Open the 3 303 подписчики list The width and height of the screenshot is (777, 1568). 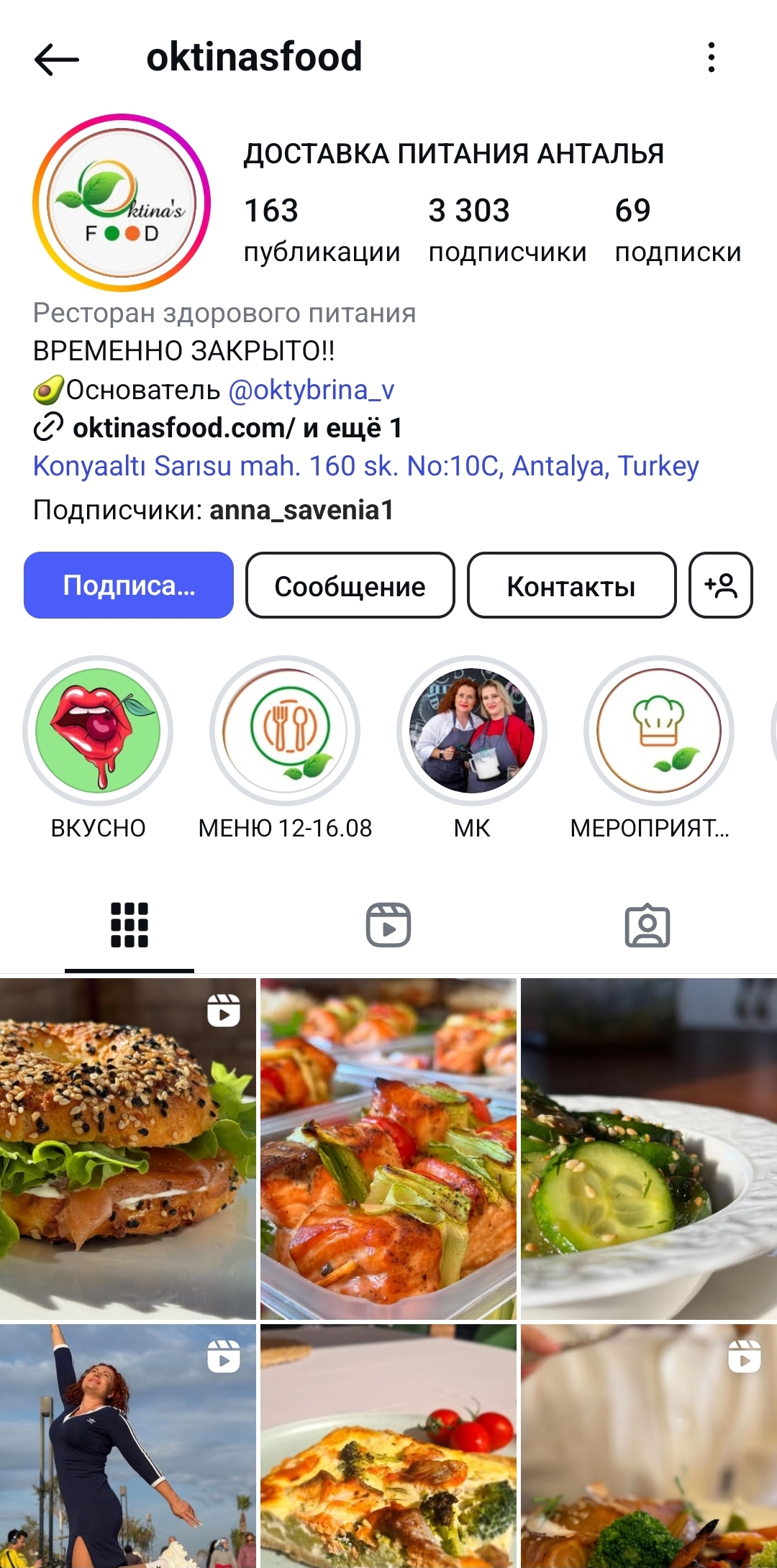[x=506, y=230]
